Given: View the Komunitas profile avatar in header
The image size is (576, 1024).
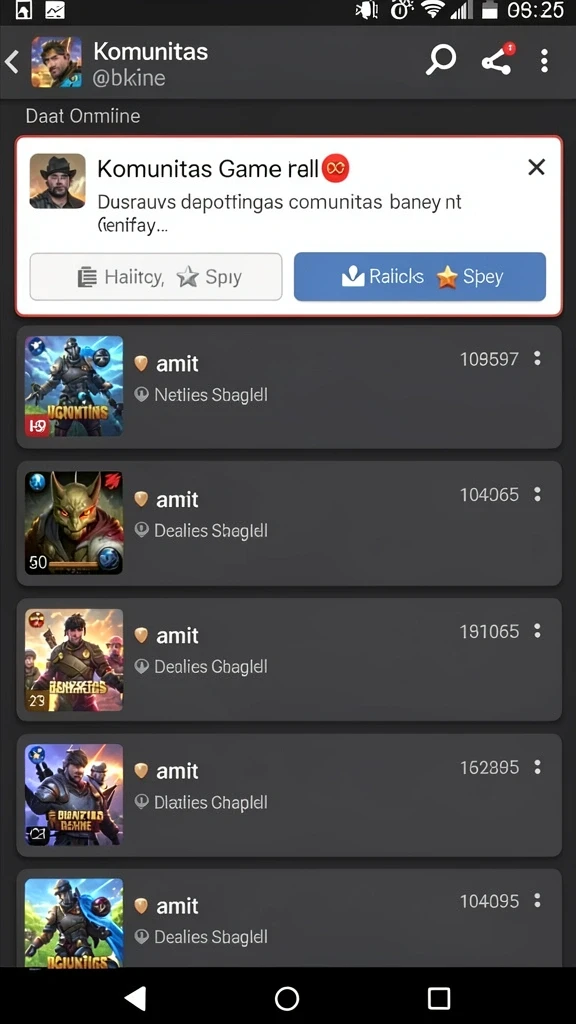Looking at the screenshot, I should (57, 62).
